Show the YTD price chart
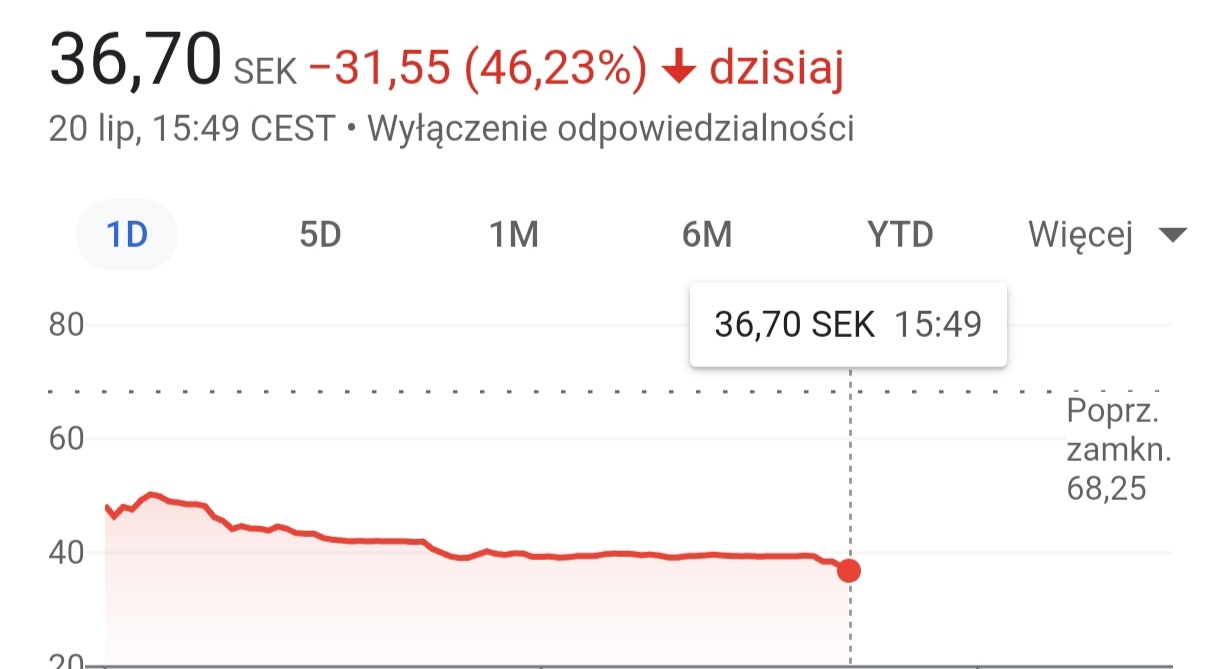This screenshot has width=1220, height=669. click(x=899, y=235)
